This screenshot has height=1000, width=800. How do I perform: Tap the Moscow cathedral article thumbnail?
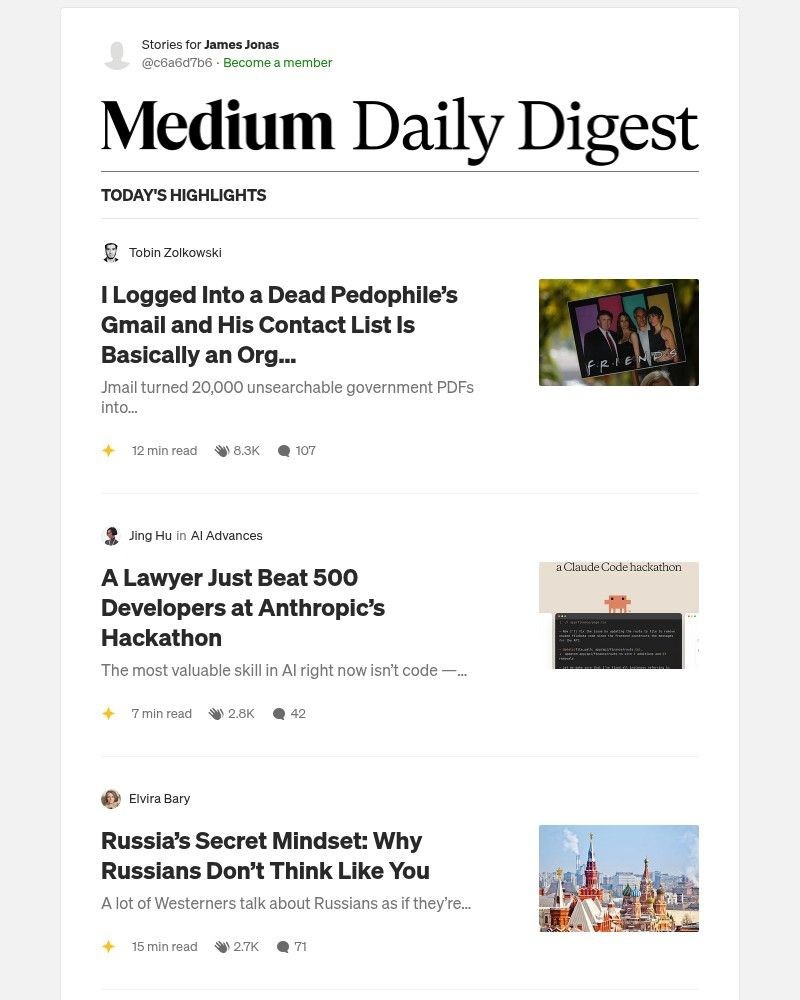click(618, 878)
